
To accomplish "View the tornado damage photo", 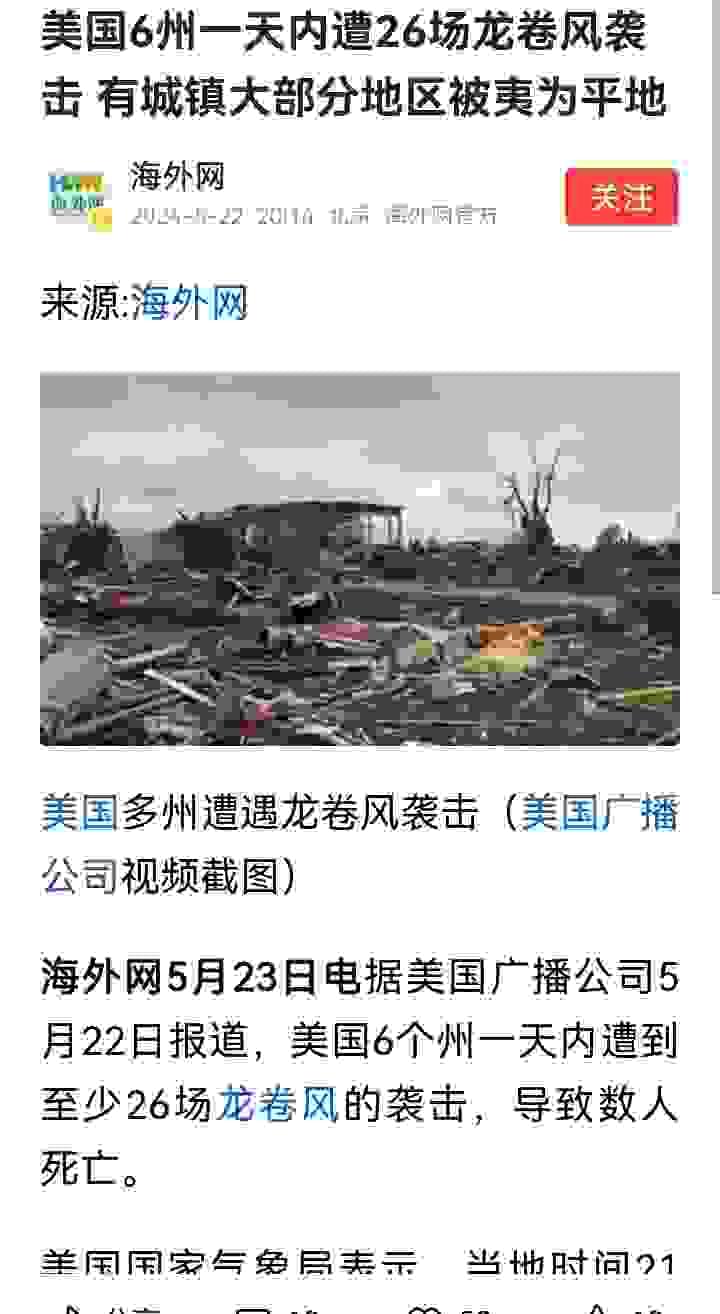I will 360,560.
